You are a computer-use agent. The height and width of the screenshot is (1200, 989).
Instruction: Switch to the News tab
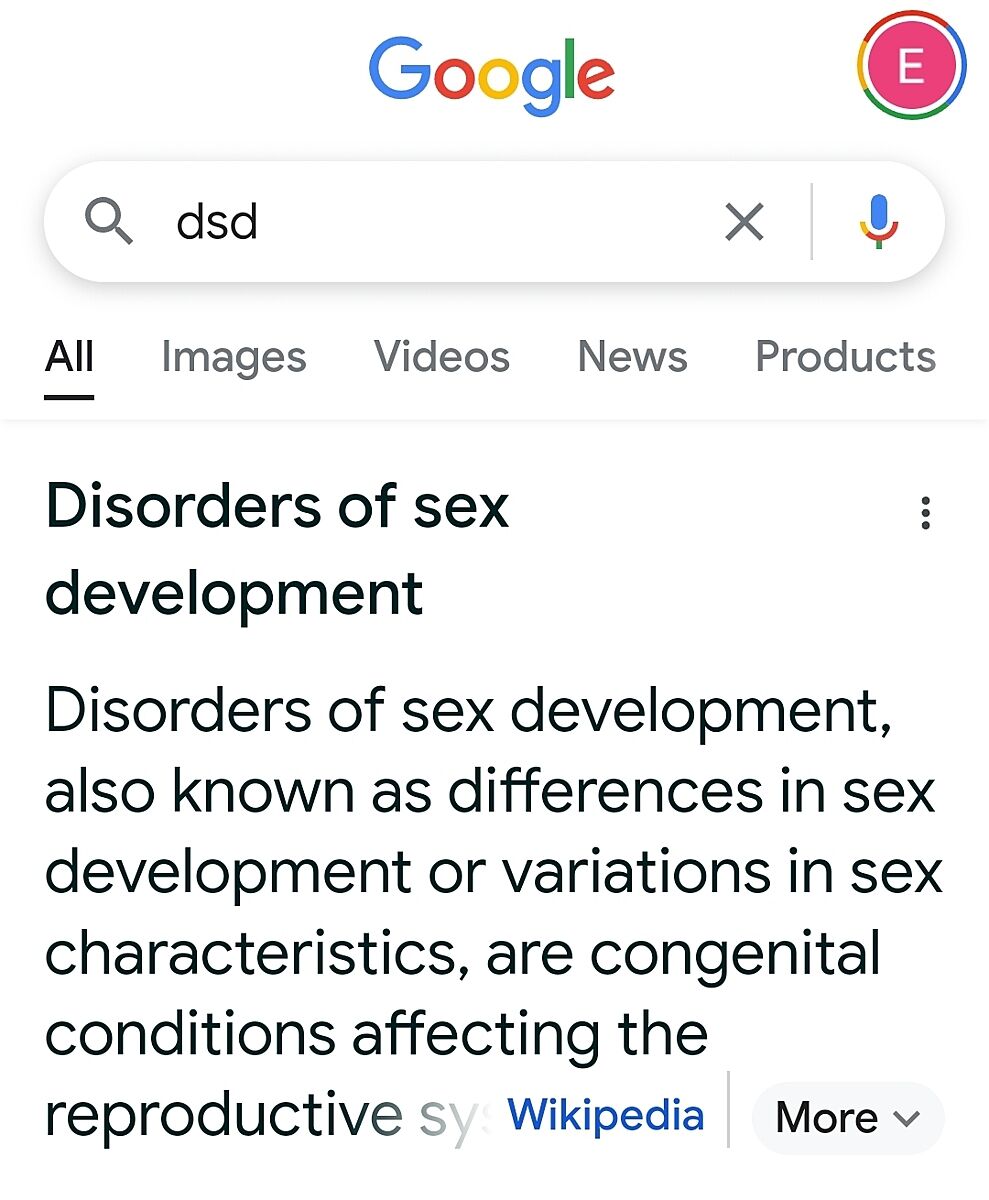(x=632, y=357)
